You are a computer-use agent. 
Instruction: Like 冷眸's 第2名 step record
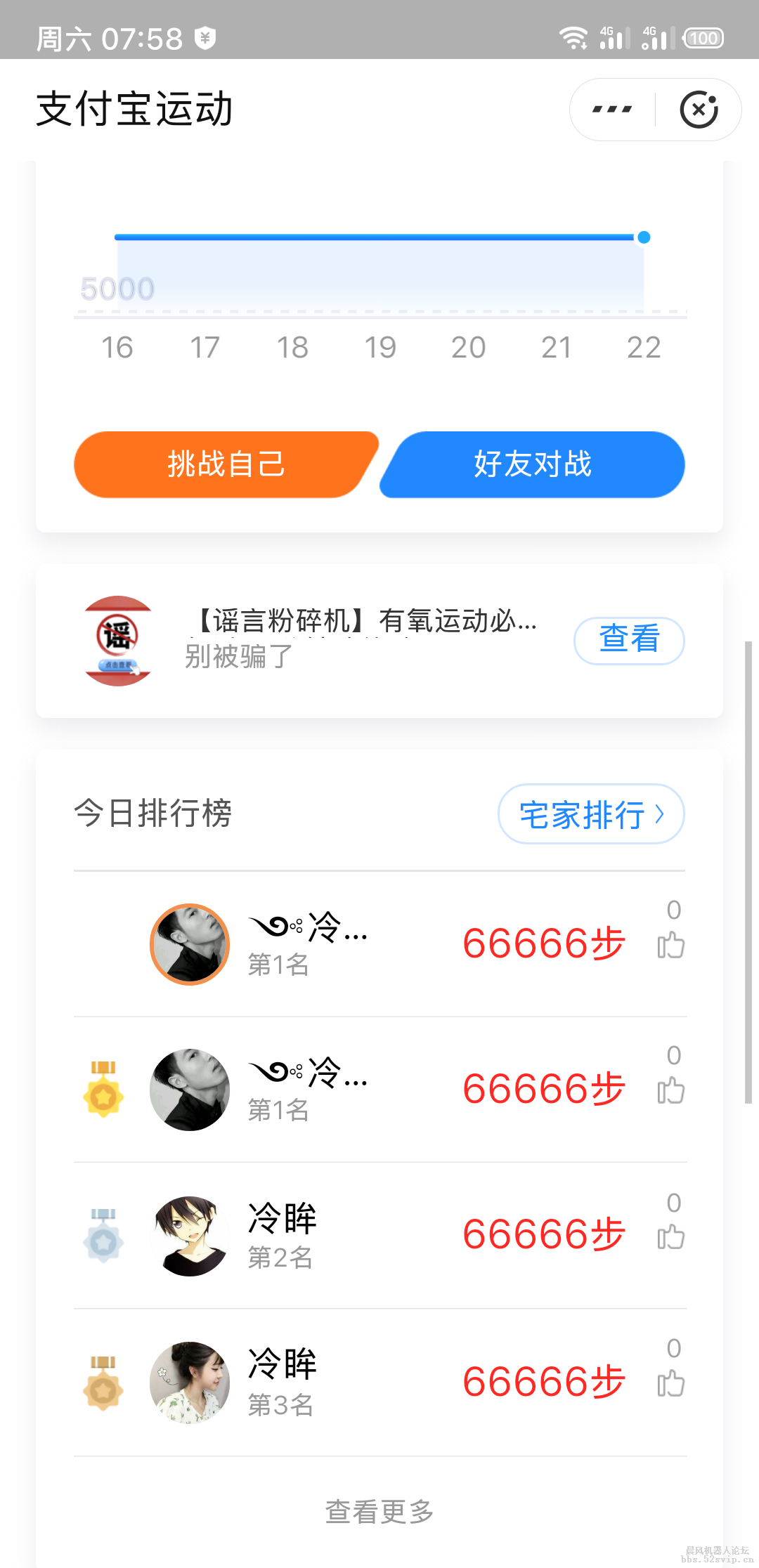coord(671,1237)
